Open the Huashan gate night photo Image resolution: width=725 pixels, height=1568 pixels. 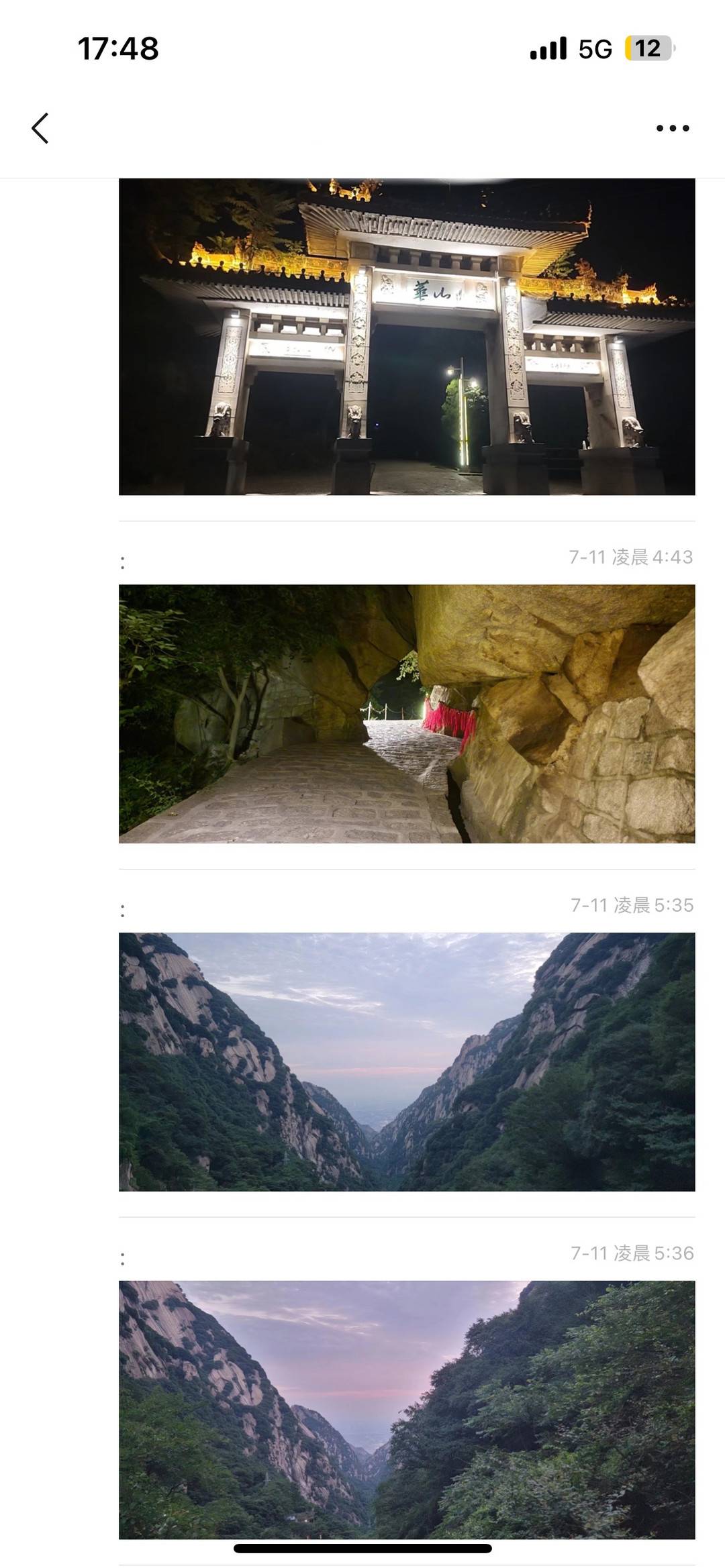[407, 337]
